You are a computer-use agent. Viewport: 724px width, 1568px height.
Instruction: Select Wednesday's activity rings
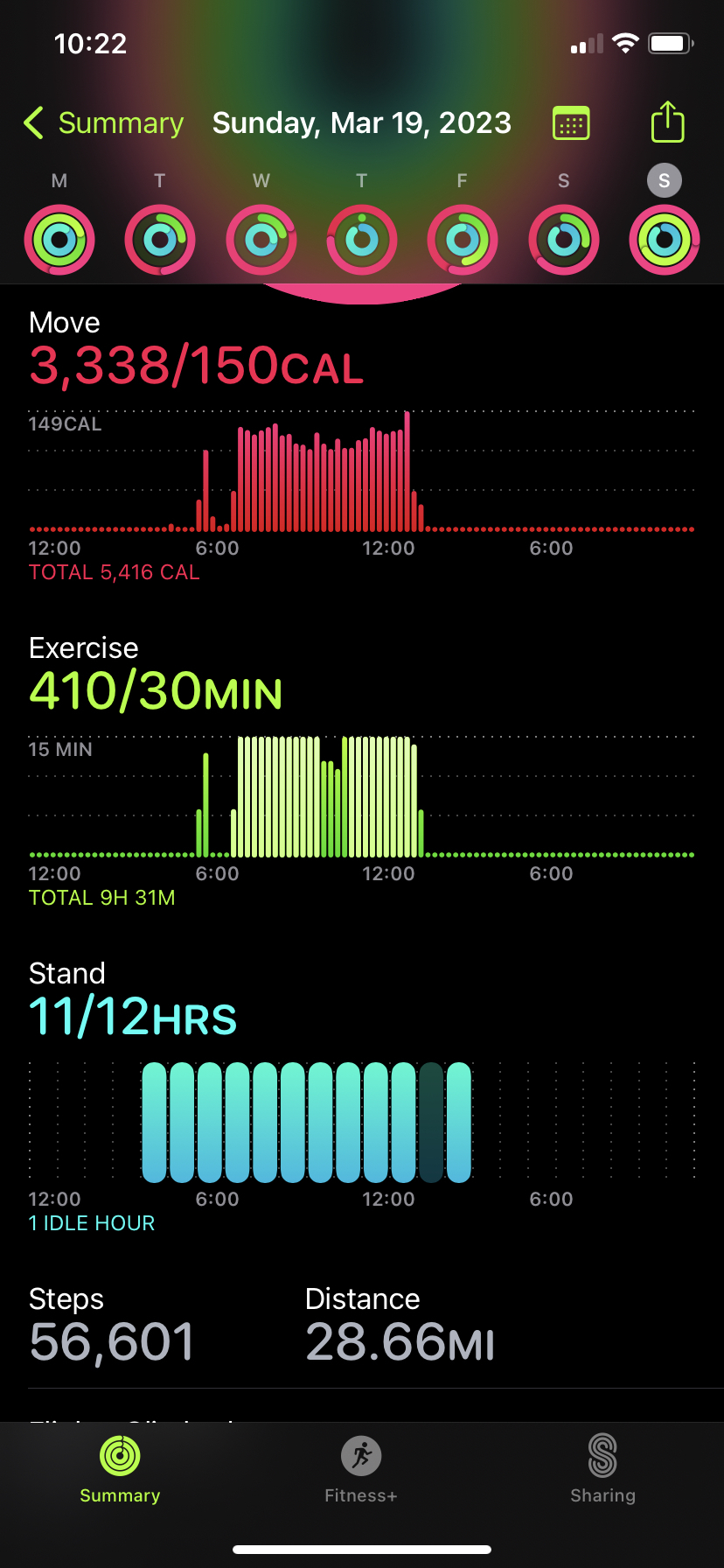(x=261, y=240)
